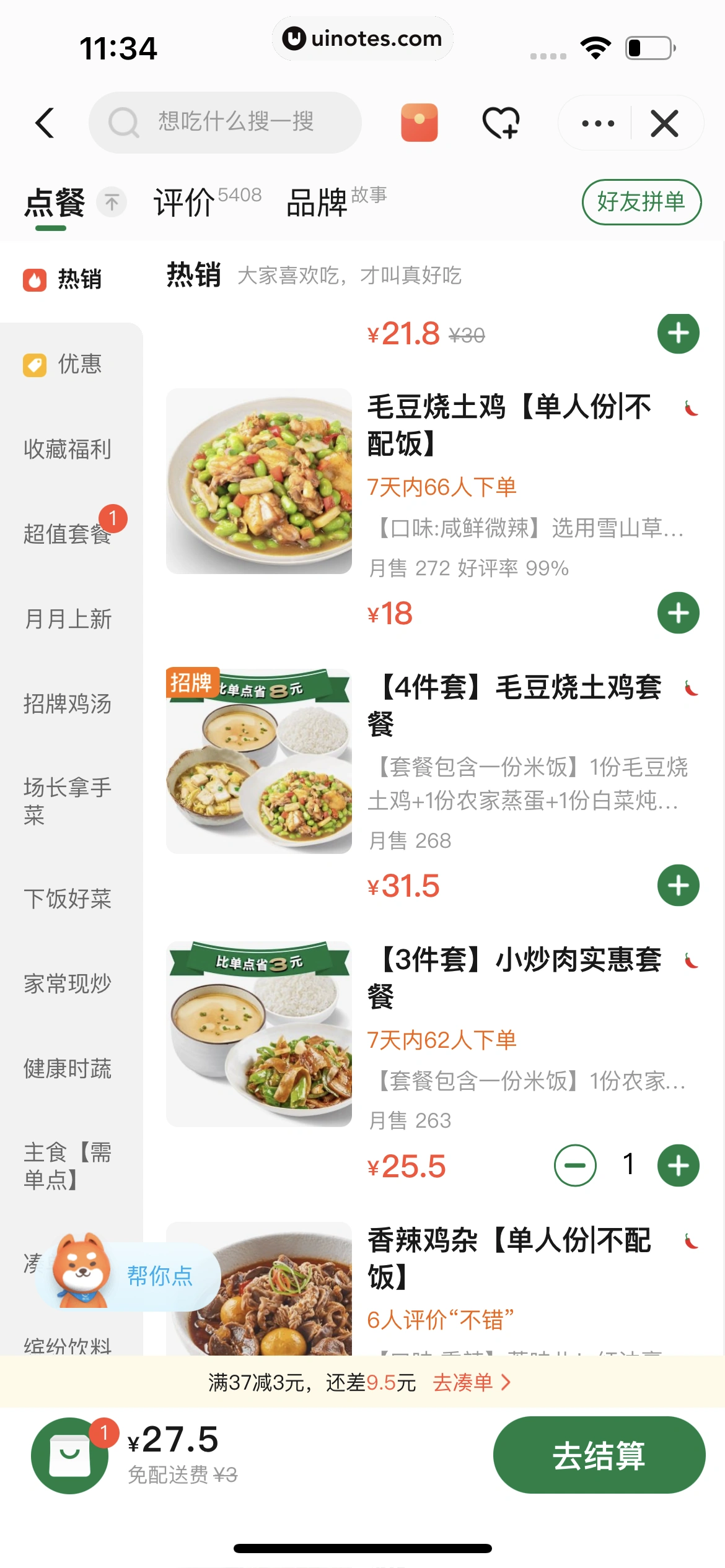Screen dimensions: 725x1568
Task: Decrease 小炒肉实惠套餐 quantity with minus button
Action: click(574, 1165)
